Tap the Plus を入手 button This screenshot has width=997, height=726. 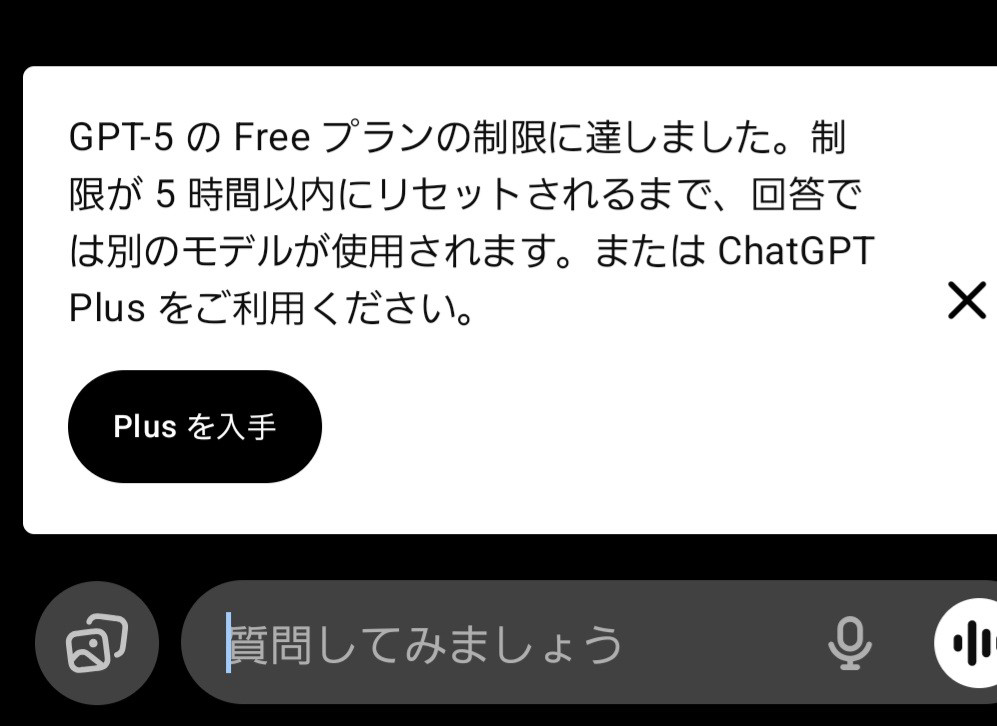click(x=195, y=427)
